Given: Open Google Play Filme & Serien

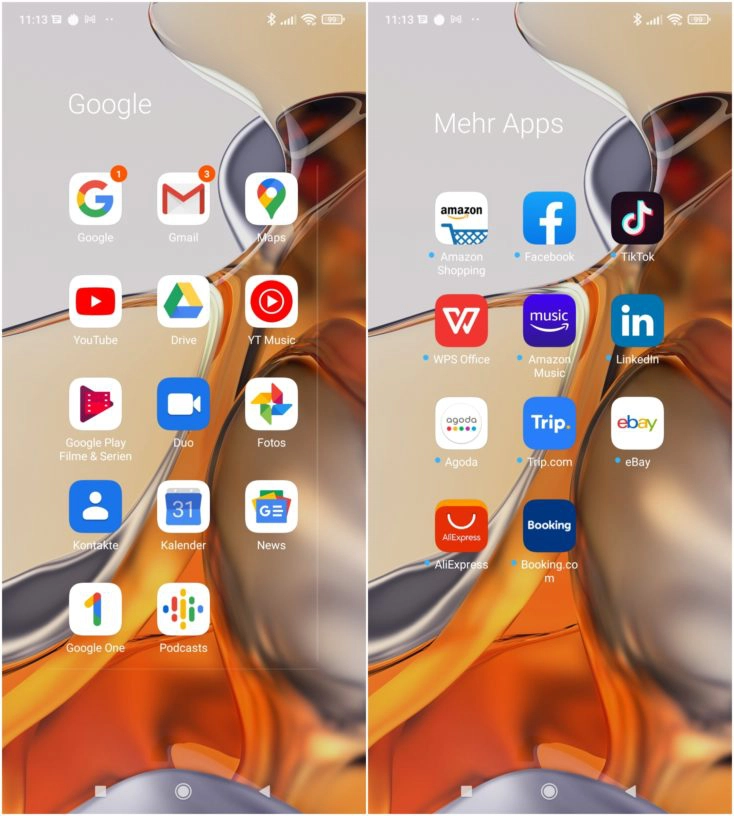Looking at the screenshot, I should point(95,404).
